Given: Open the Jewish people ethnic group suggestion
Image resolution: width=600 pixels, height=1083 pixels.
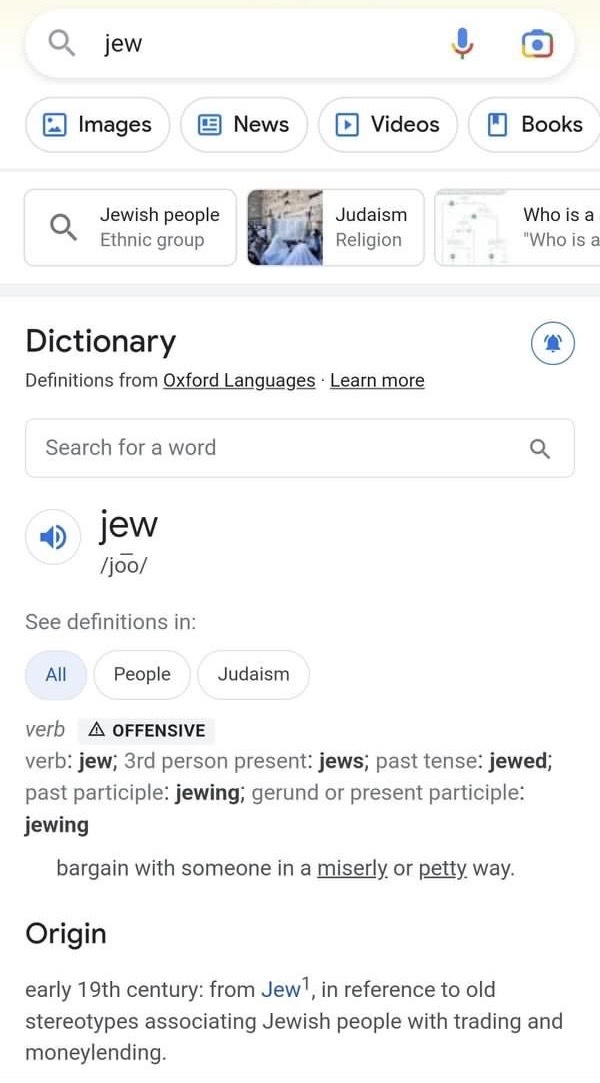Looking at the screenshot, I should 130,227.
